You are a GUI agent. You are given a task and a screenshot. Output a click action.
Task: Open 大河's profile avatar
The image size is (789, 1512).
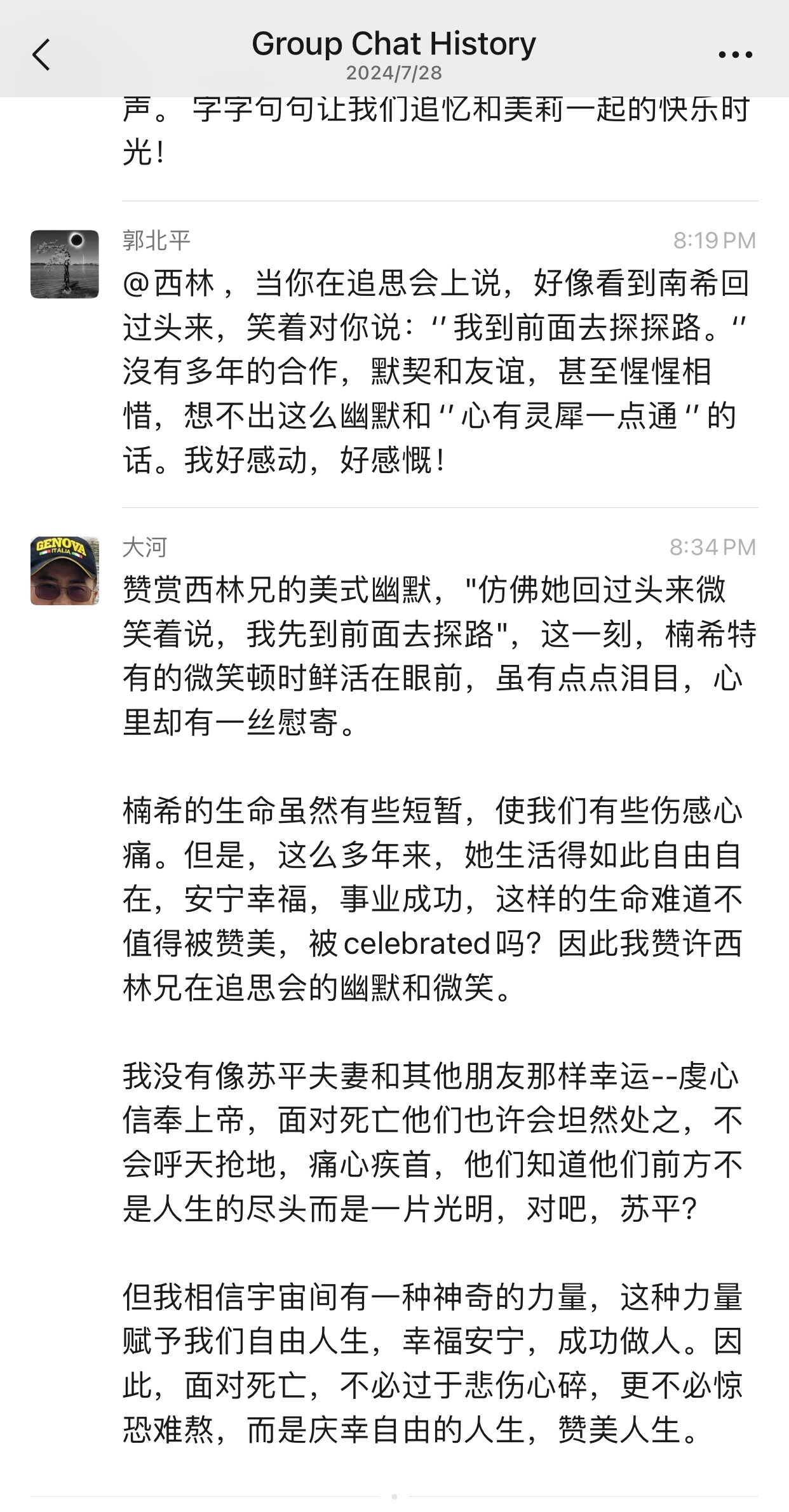[x=65, y=570]
